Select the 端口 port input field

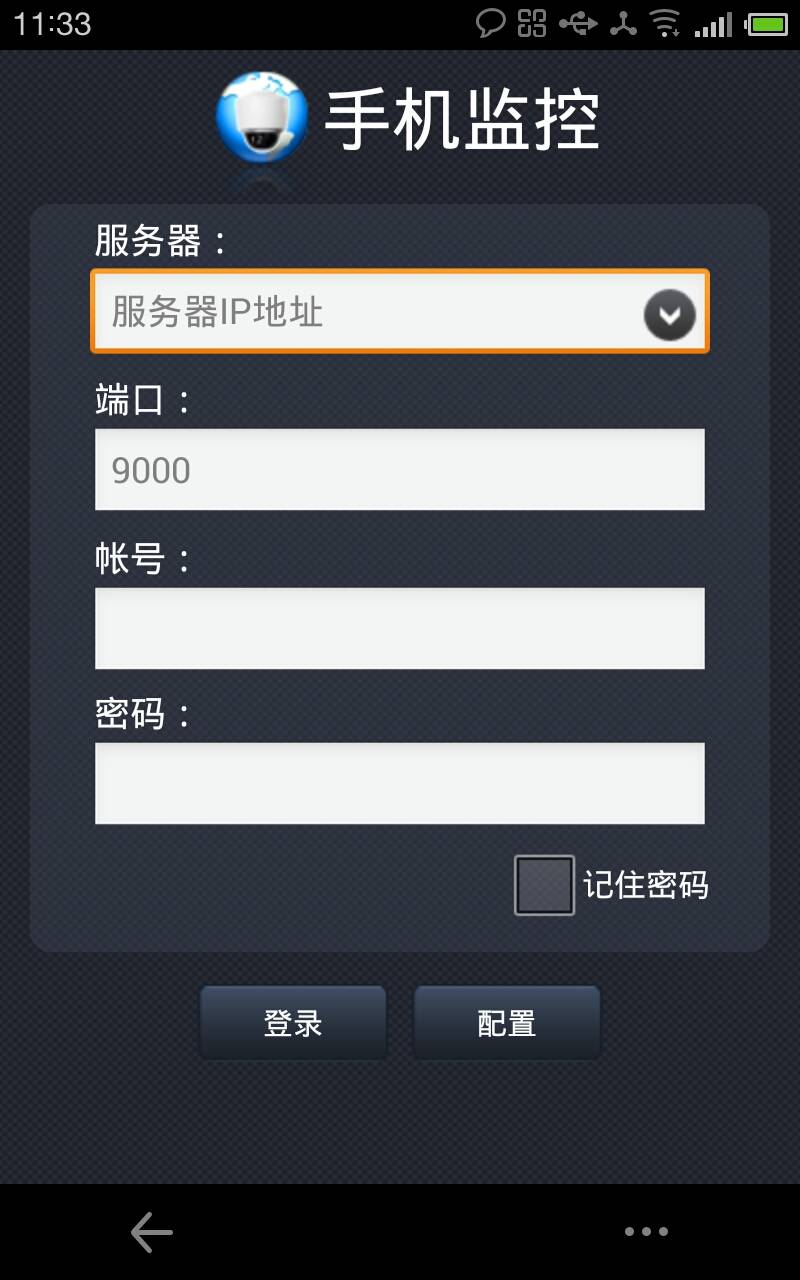point(400,469)
